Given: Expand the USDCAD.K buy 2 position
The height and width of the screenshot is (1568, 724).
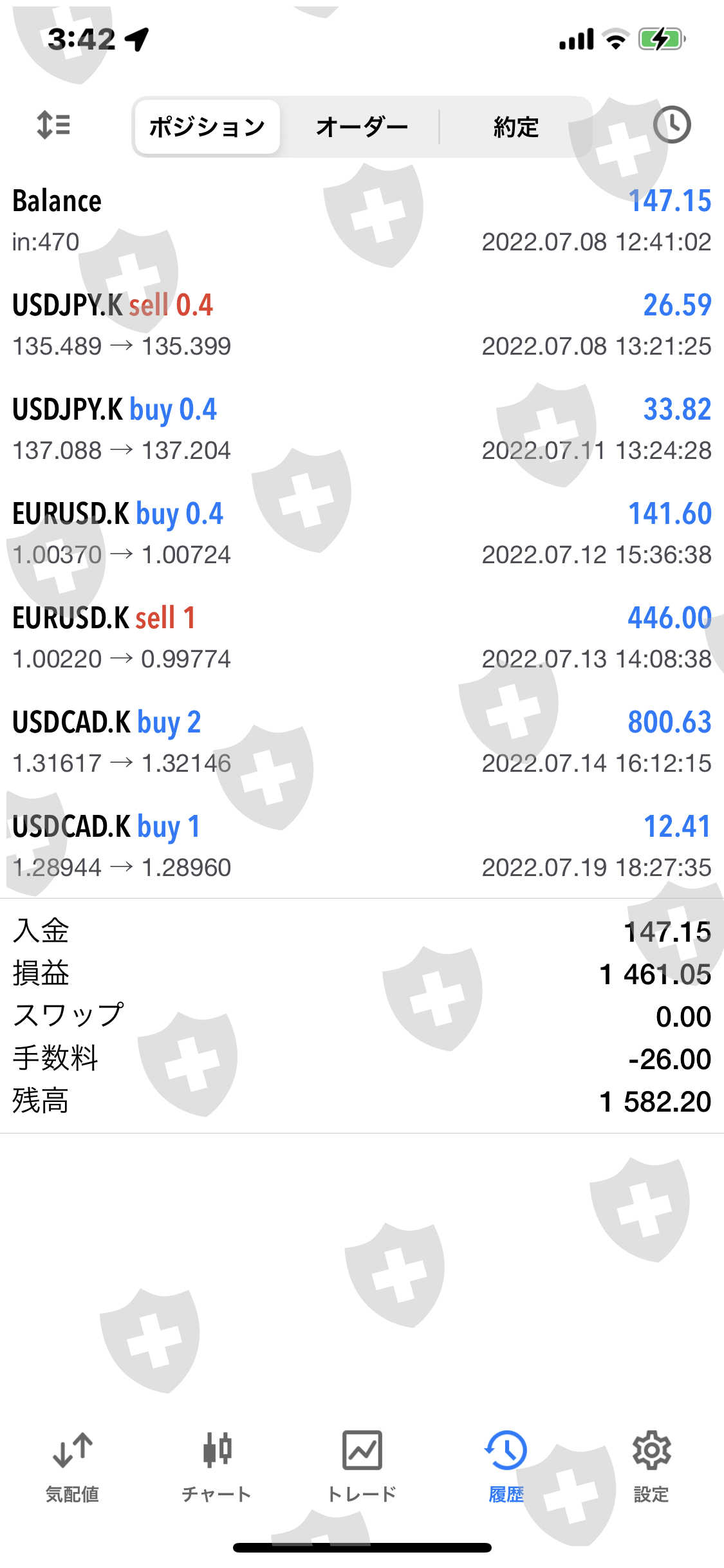Looking at the screenshot, I should [x=362, y=742].
